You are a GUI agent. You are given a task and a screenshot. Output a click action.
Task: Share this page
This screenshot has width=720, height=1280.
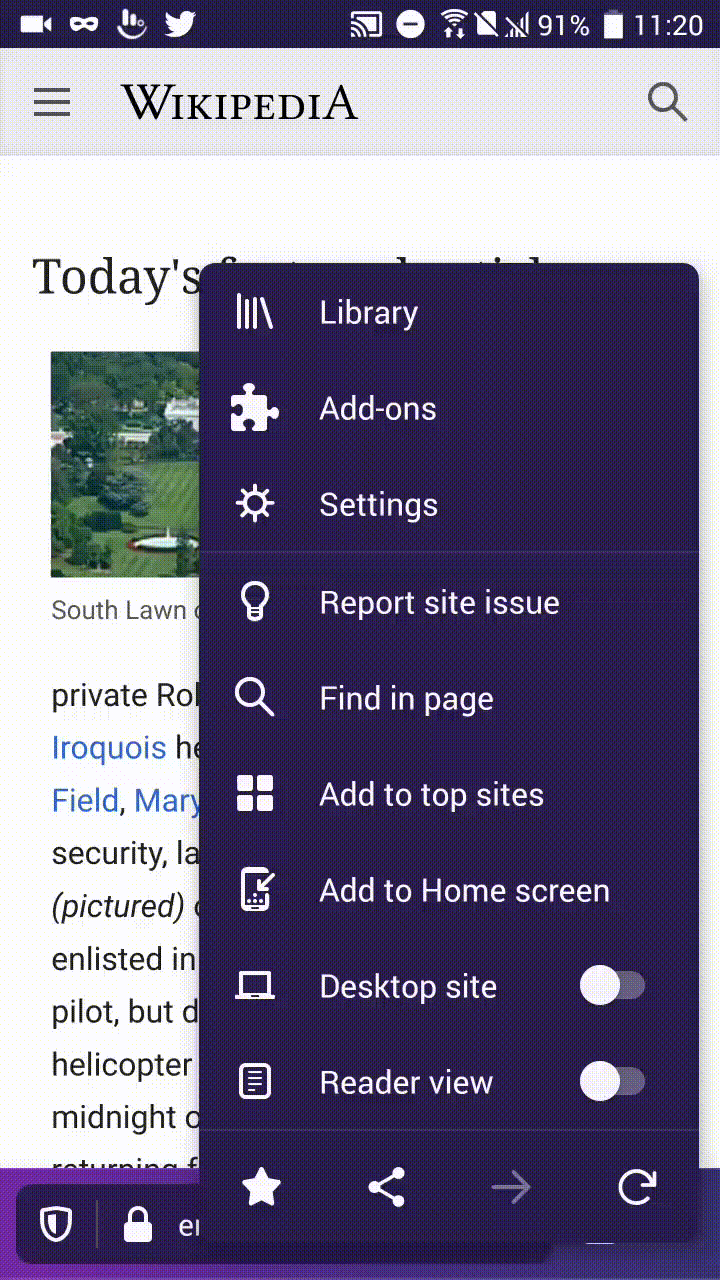click(x=386, y=1188)
